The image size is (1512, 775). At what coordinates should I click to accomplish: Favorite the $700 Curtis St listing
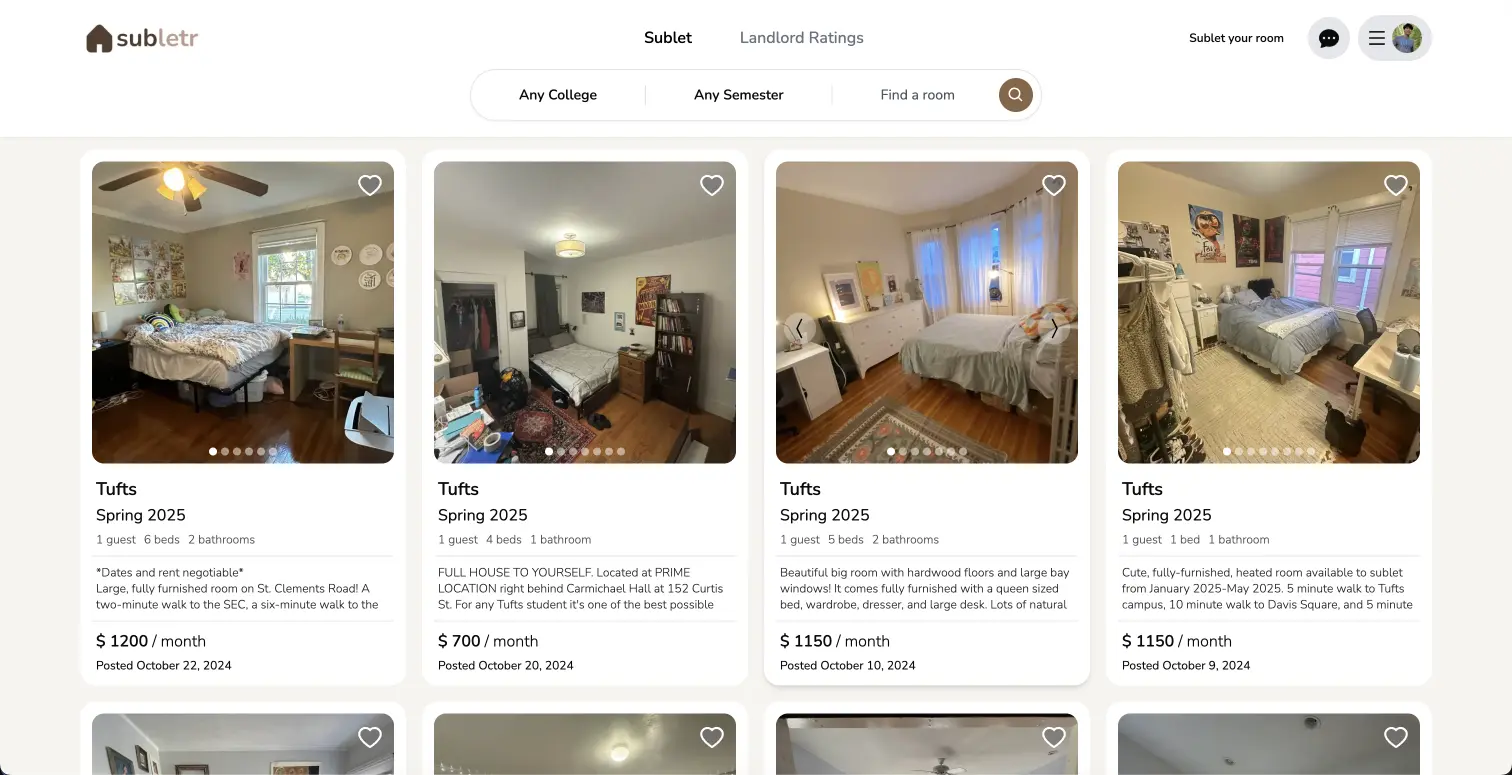click(x=712, y=185)
